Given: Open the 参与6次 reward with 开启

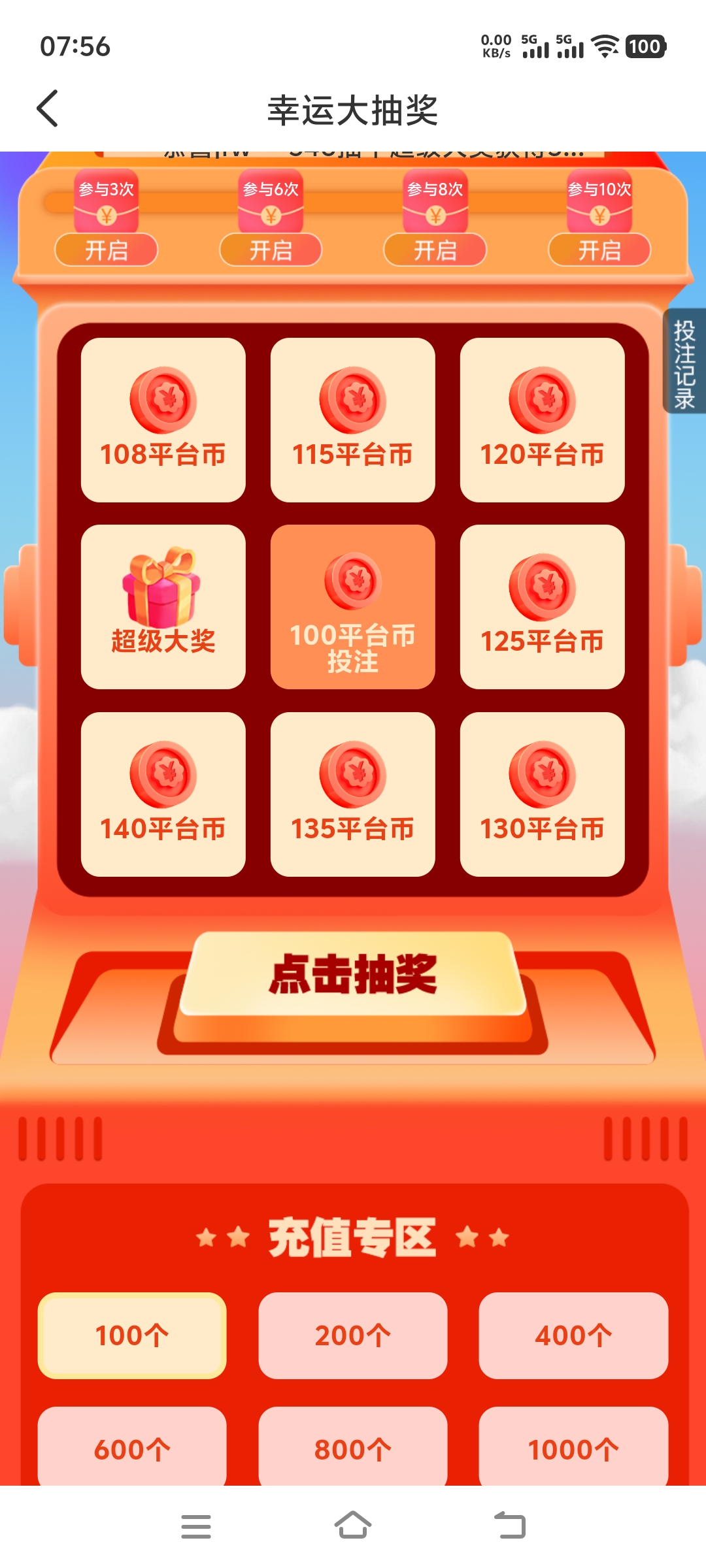Looking at the screenshot, I should click(x=271, y=250).
